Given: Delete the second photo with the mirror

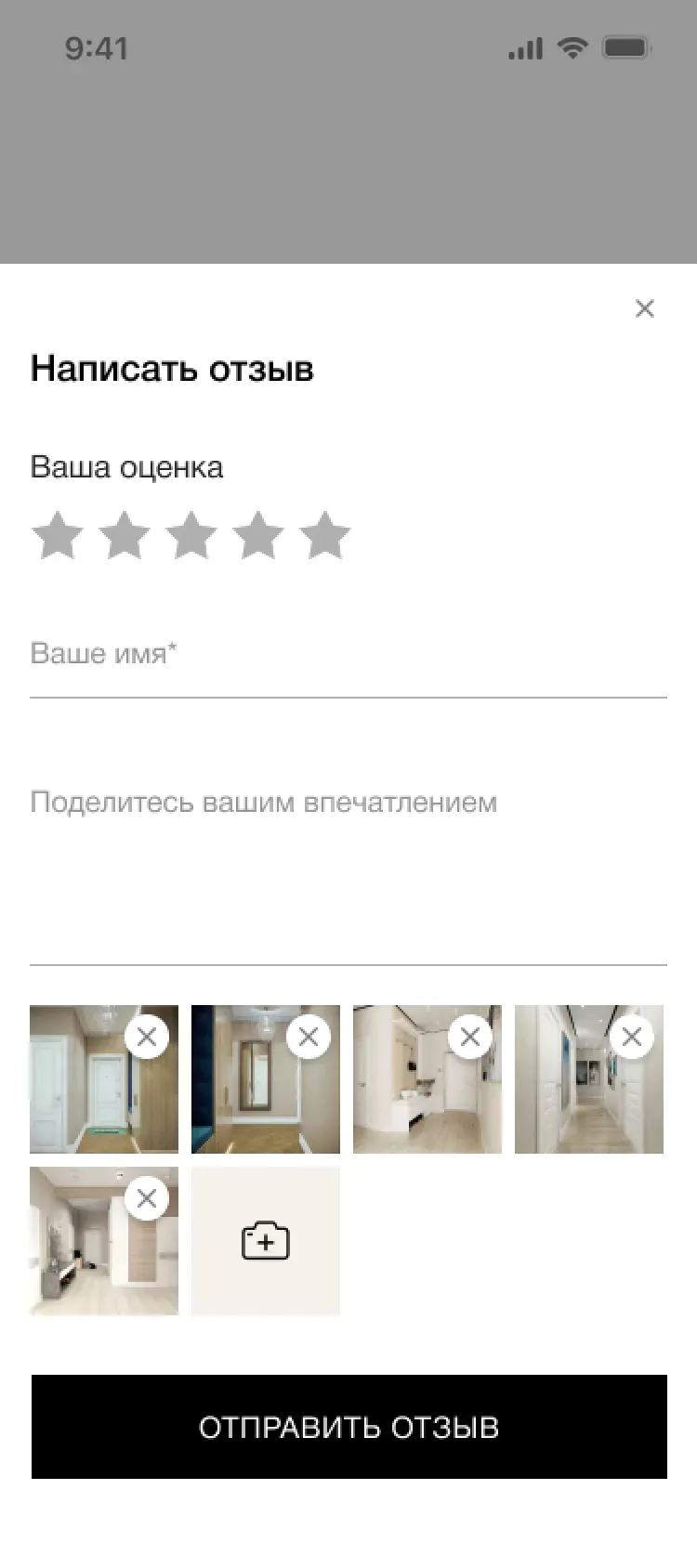Looking at the screenshot, I should 309,1037.
